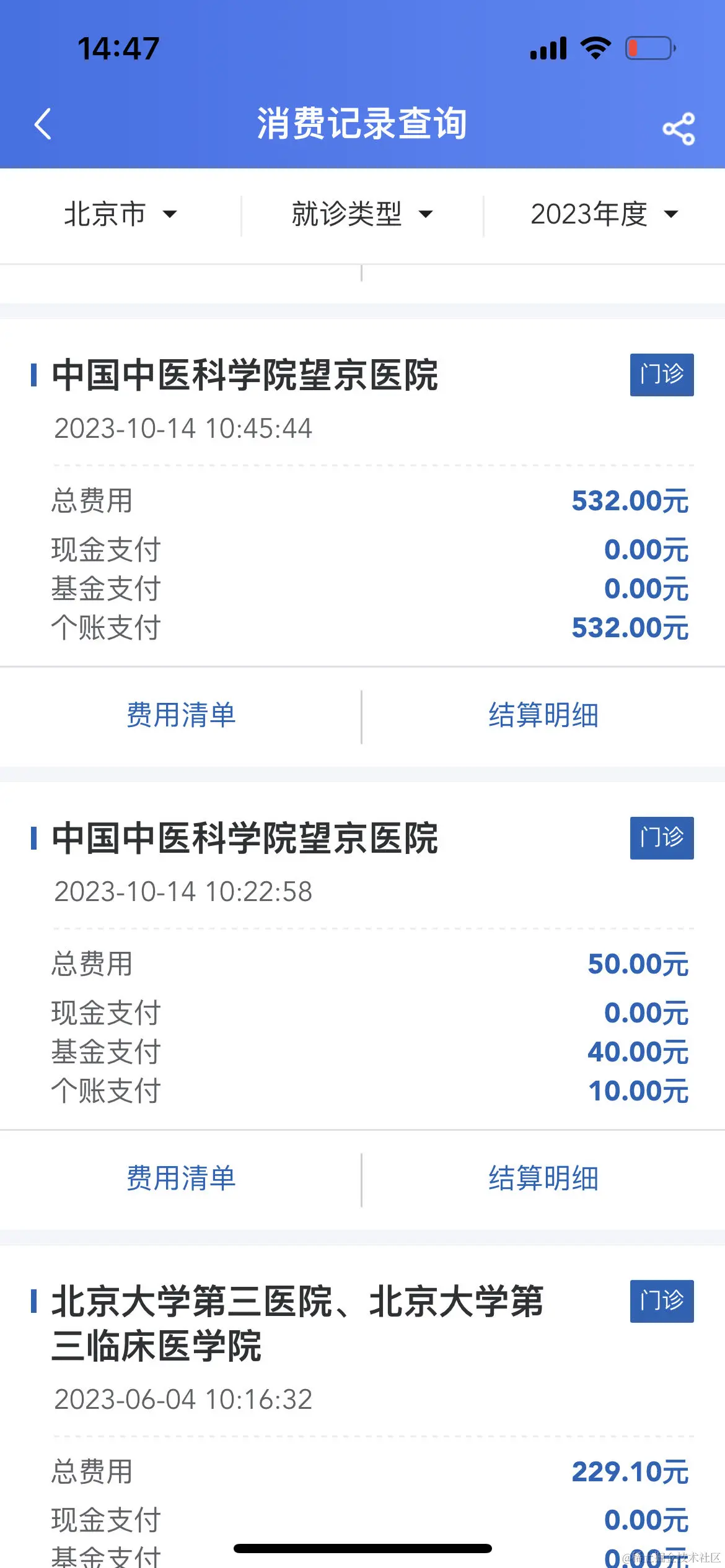Tap the 门诊 badge on the second record
The width and height of the screenshot is (725, 1568).
[661, 838]
